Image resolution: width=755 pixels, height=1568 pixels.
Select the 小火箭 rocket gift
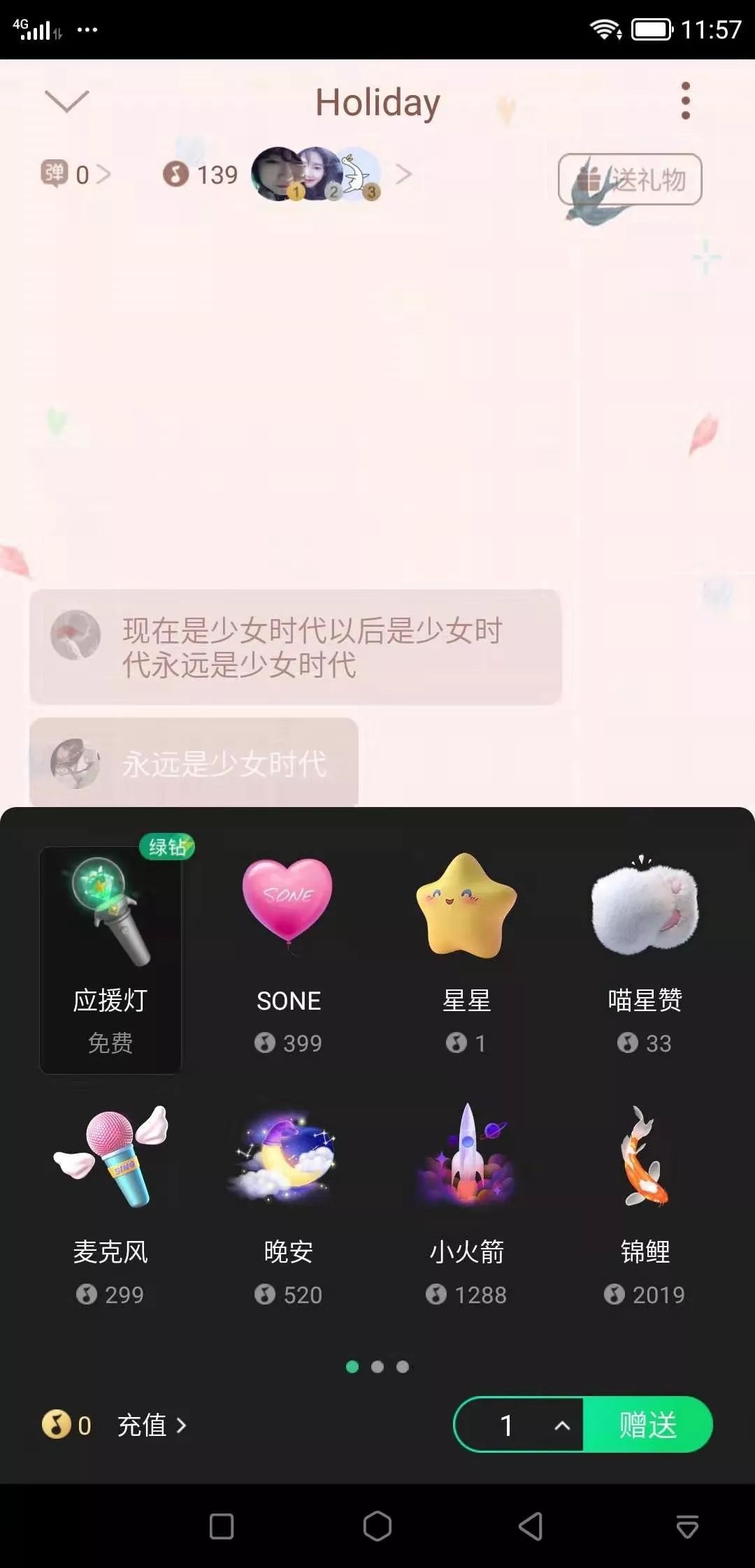click(466, 1202)
